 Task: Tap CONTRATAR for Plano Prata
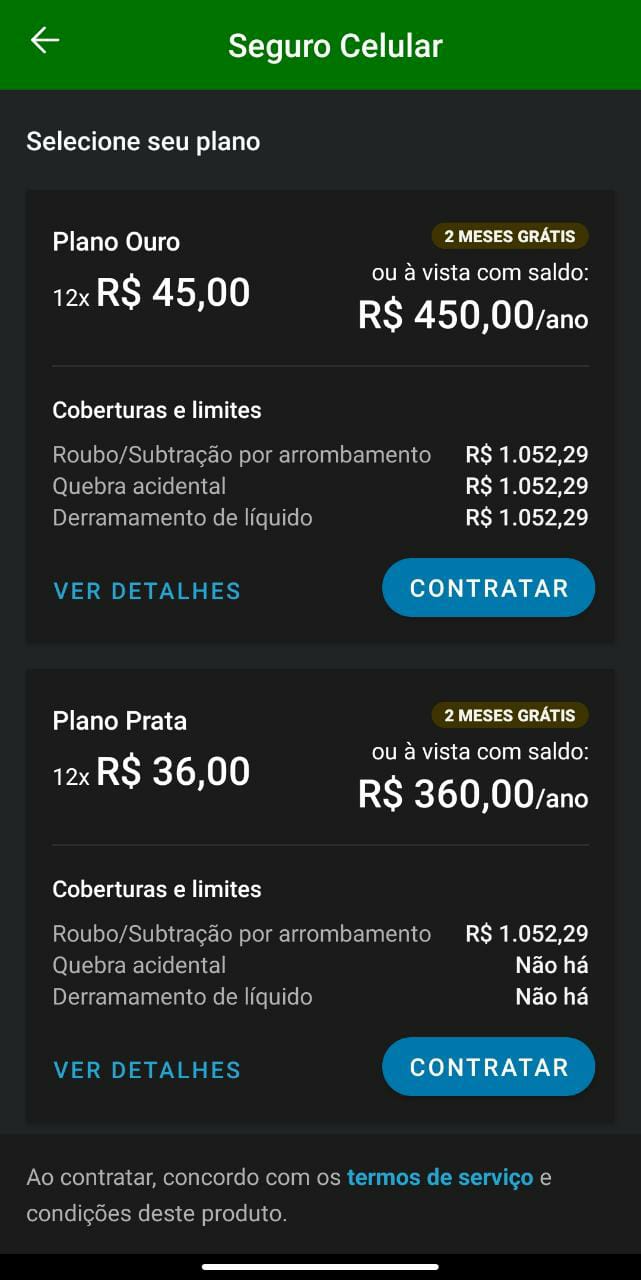(x=488, y=1067)
